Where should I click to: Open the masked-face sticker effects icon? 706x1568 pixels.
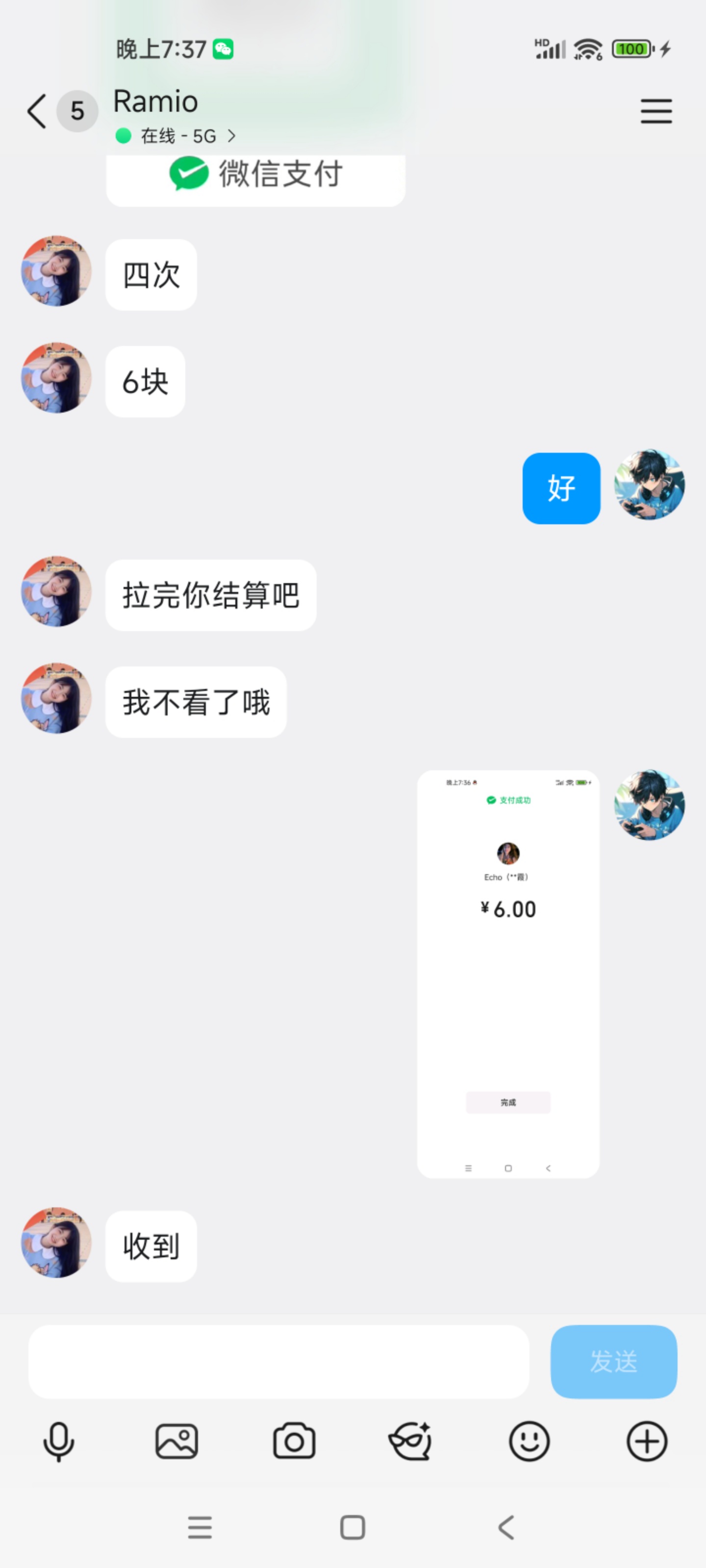click(x=410, y=1441)
